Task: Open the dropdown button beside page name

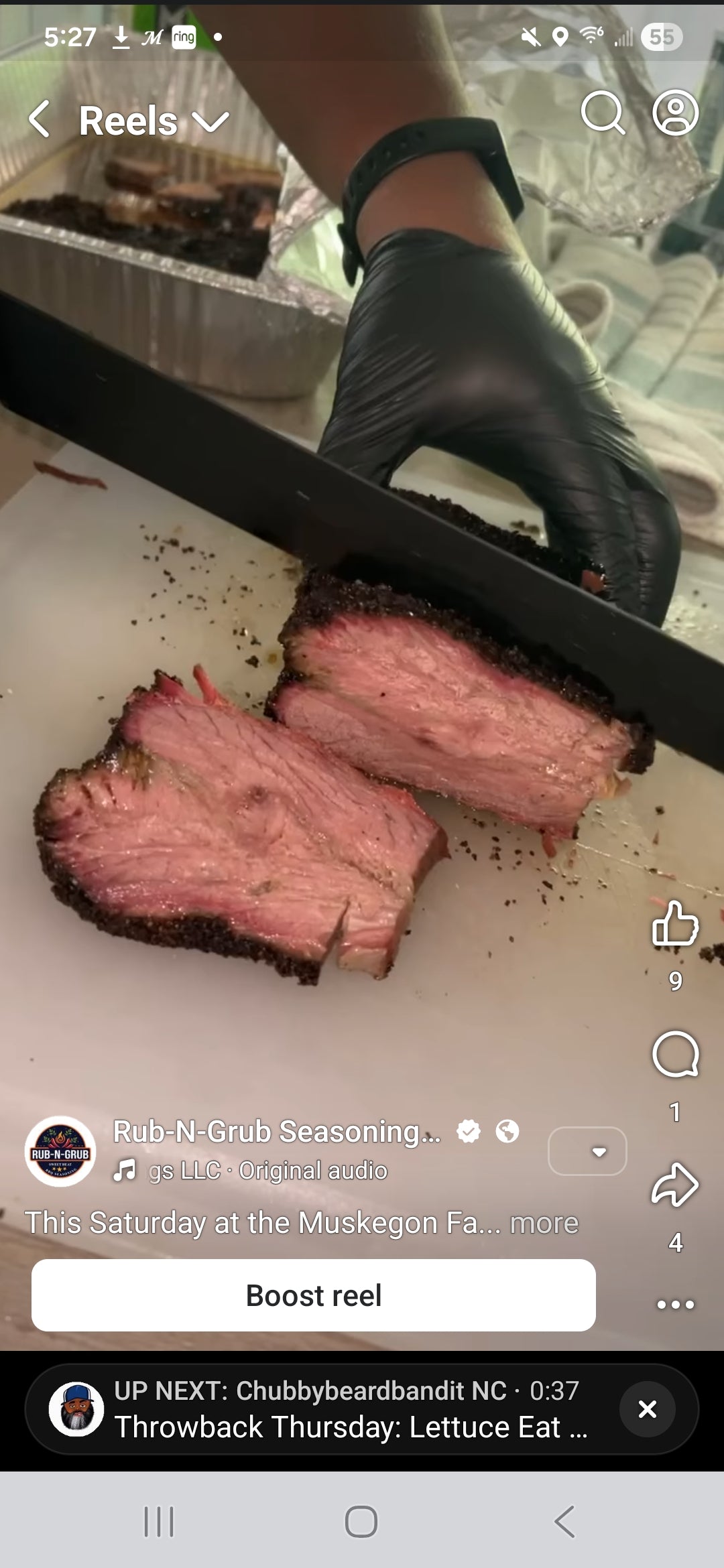Action: click(587, 1151)
